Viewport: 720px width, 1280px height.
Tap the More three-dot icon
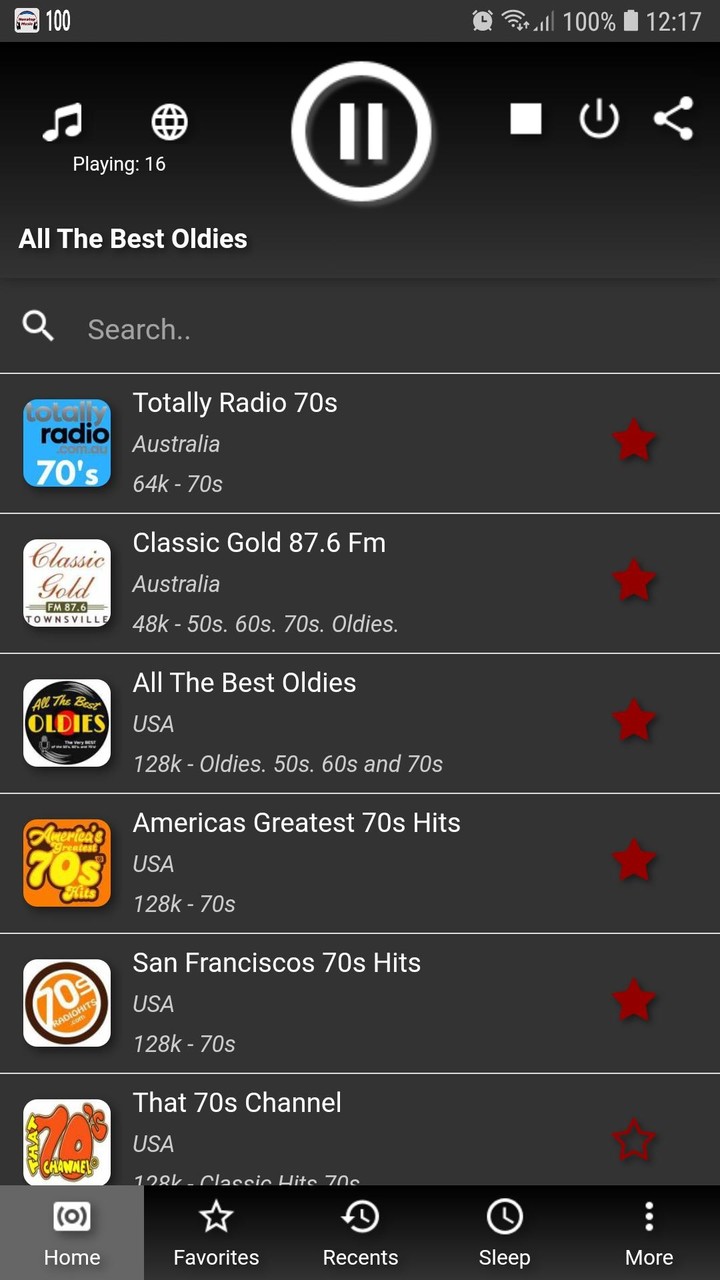(648, 1217)
